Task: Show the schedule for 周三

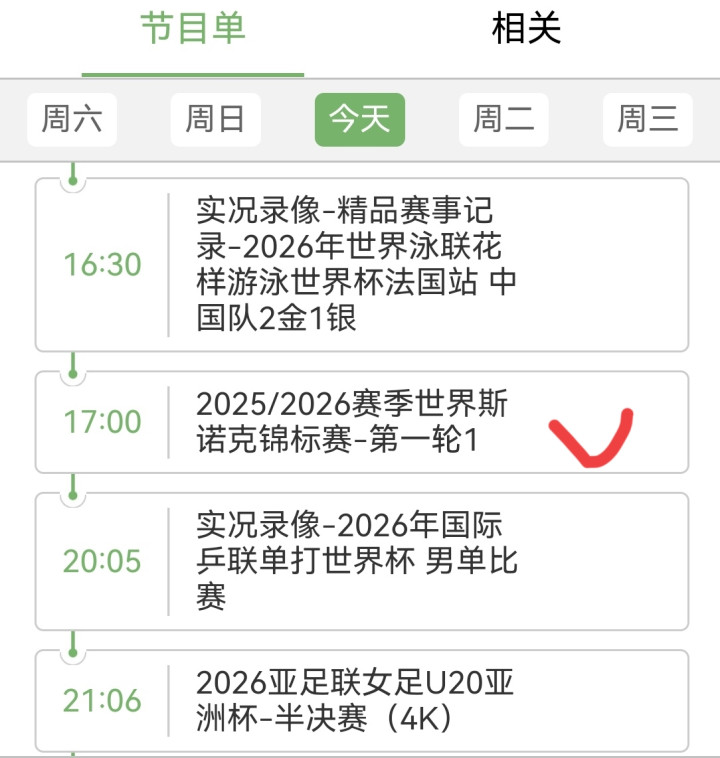Action: [x=647, y=120]
